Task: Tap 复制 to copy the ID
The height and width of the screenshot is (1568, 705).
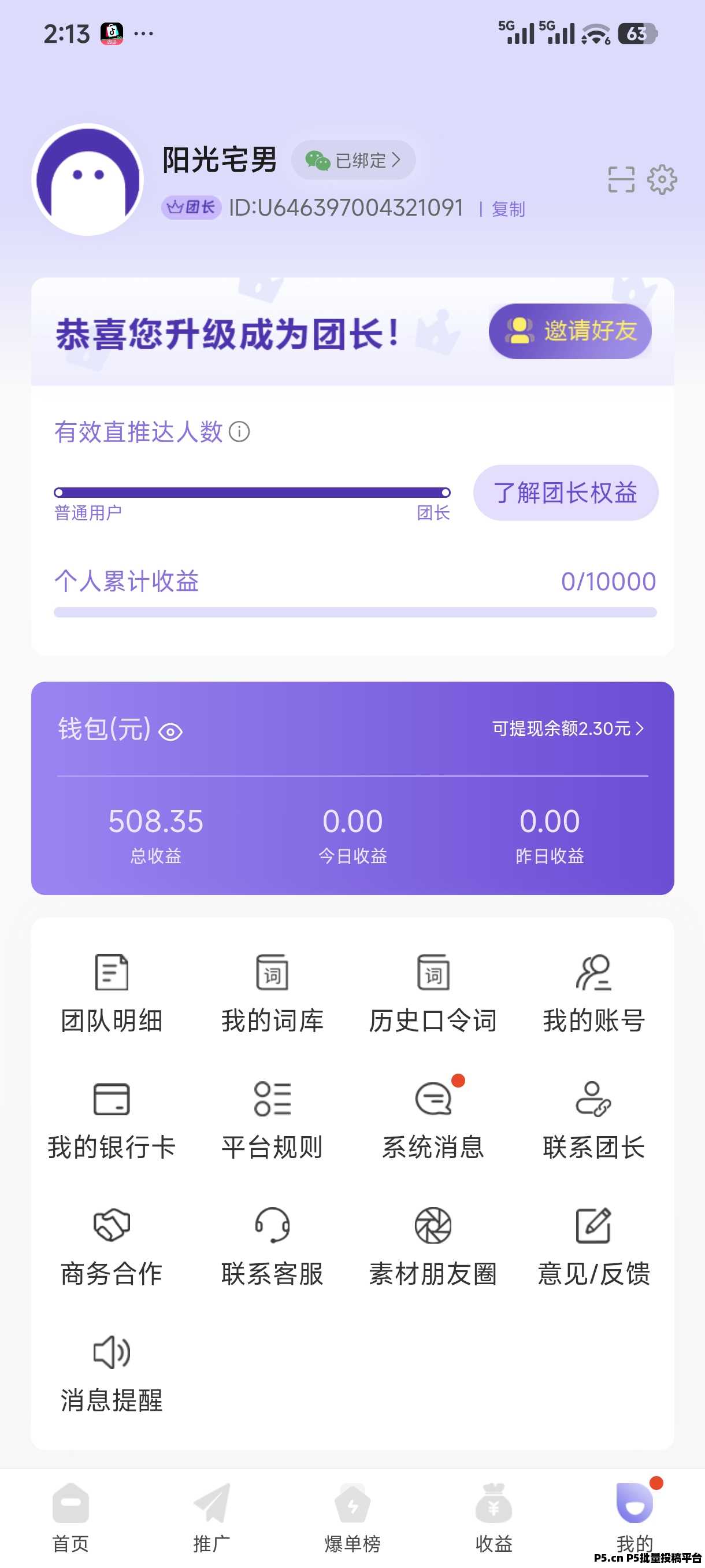Action: pos(510,208)
